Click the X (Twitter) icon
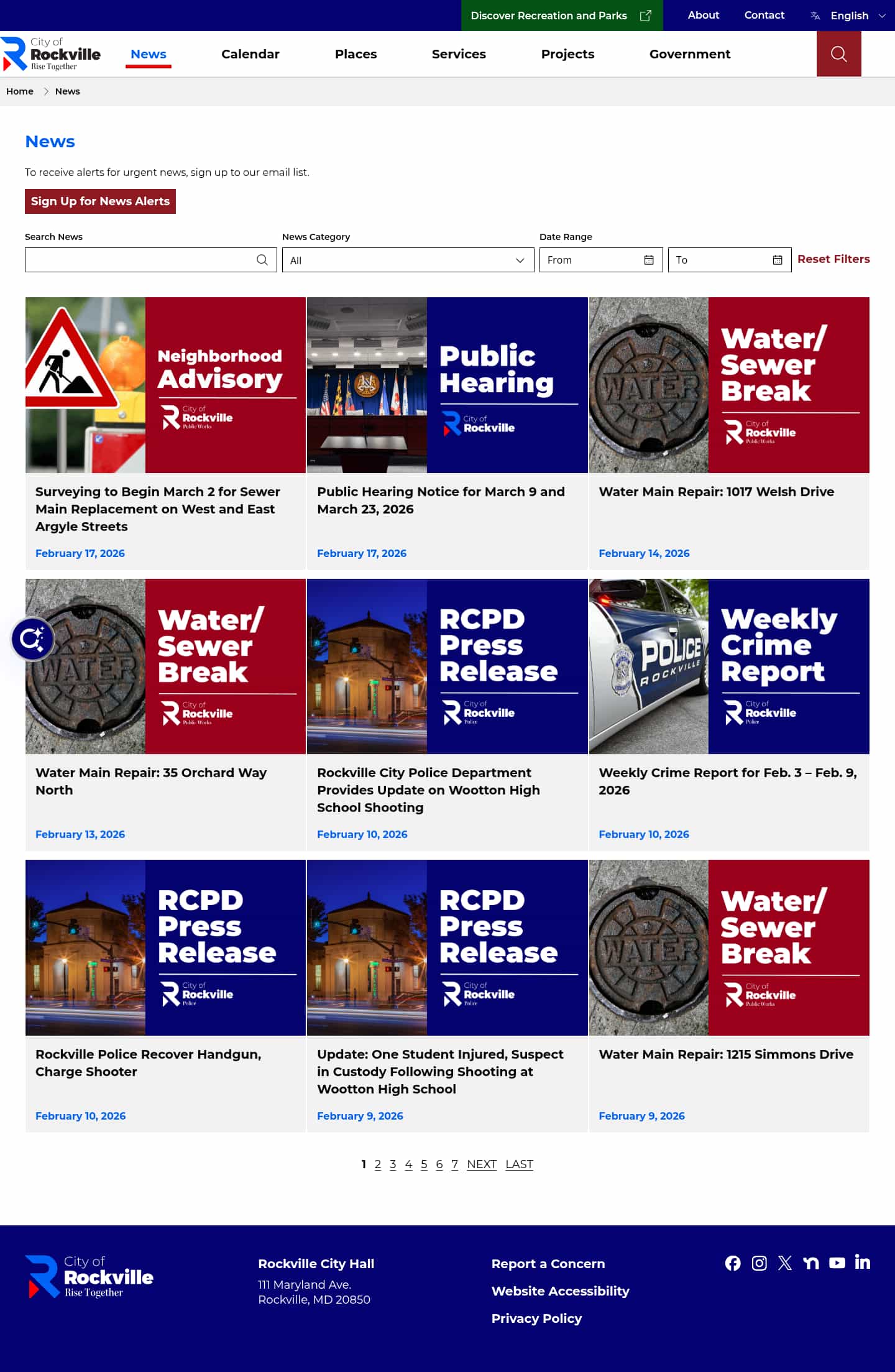Screen dimensions: 895x1372 pyautogui.click(x=785, y=1264)
